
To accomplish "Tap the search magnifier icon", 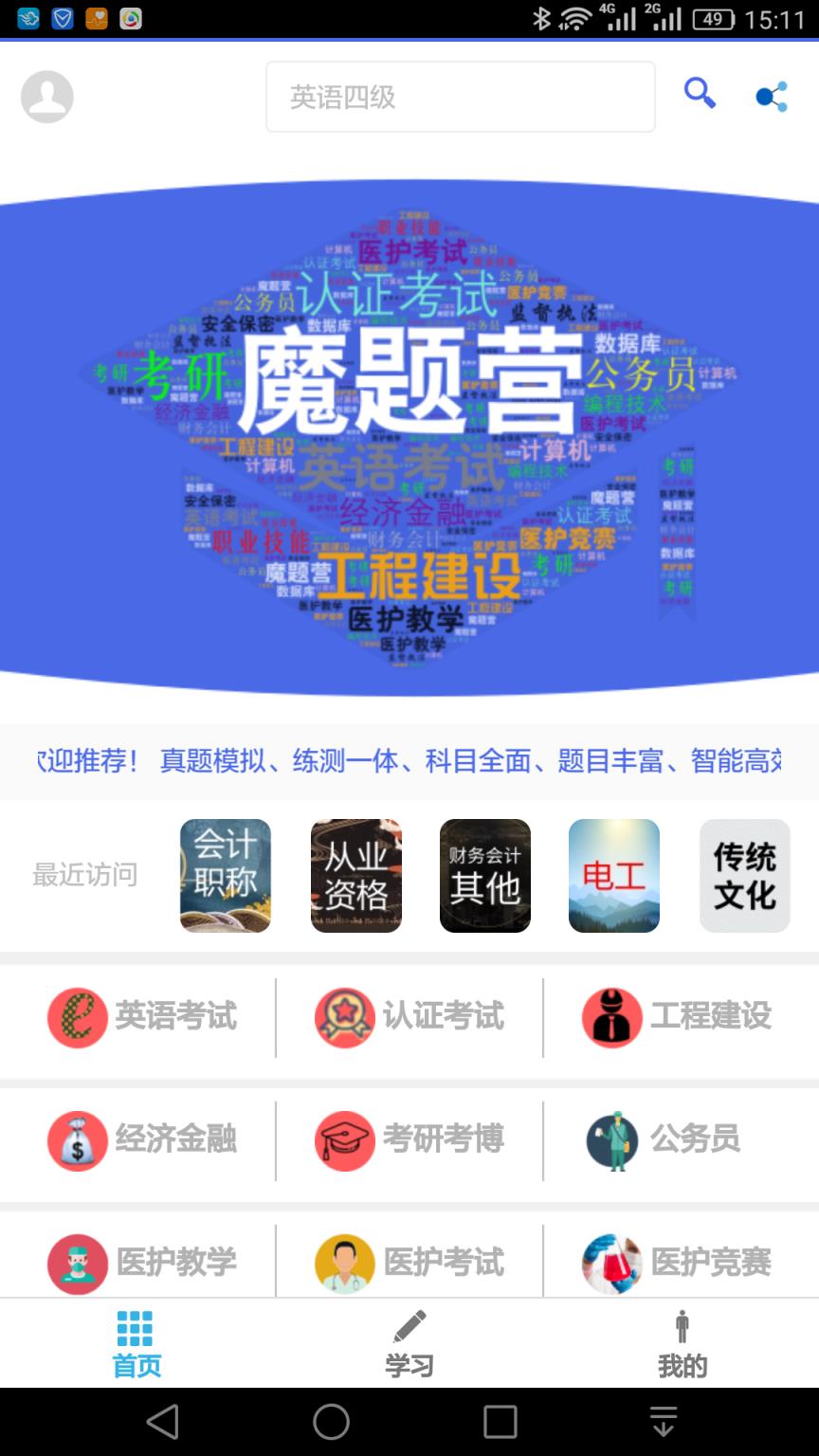I will tap(700, 96).
